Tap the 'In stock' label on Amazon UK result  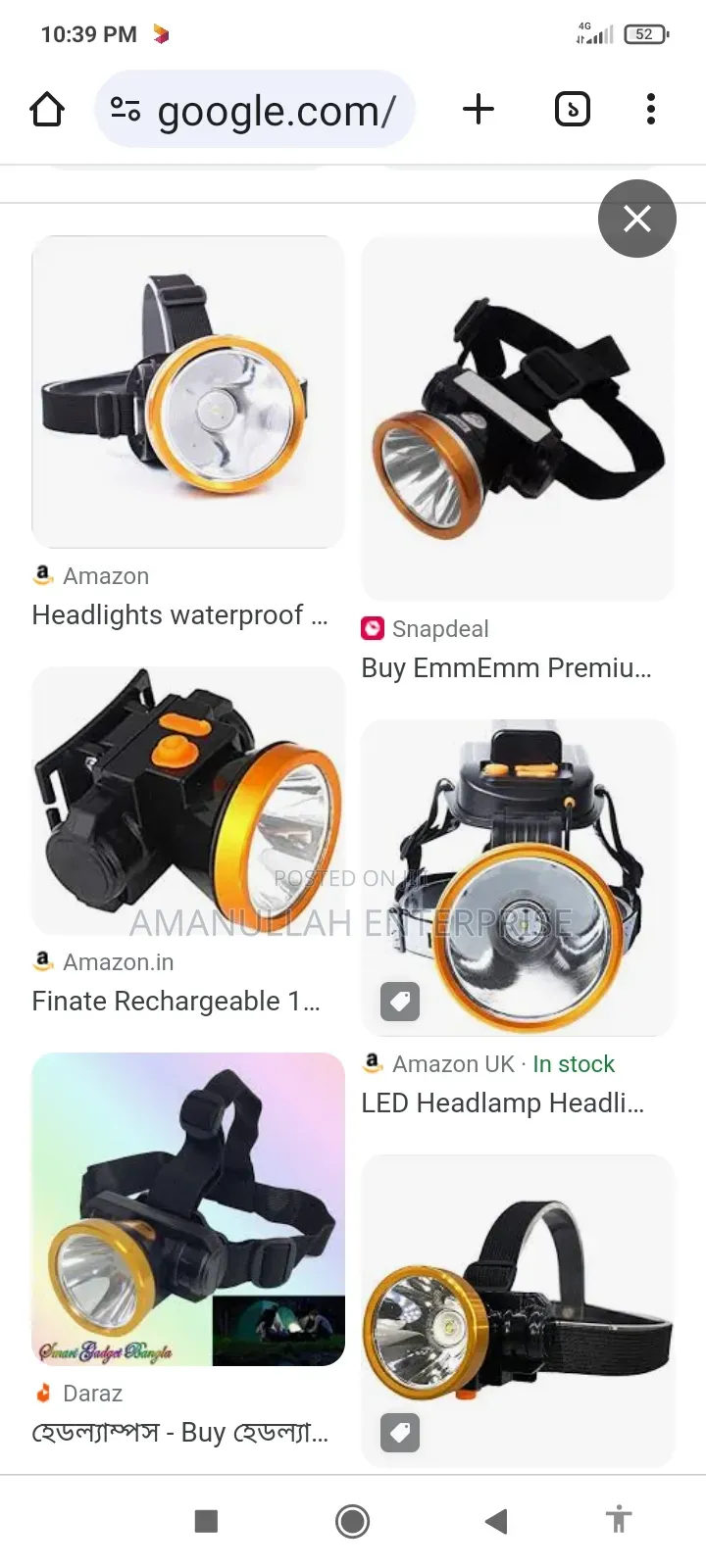574,1063
